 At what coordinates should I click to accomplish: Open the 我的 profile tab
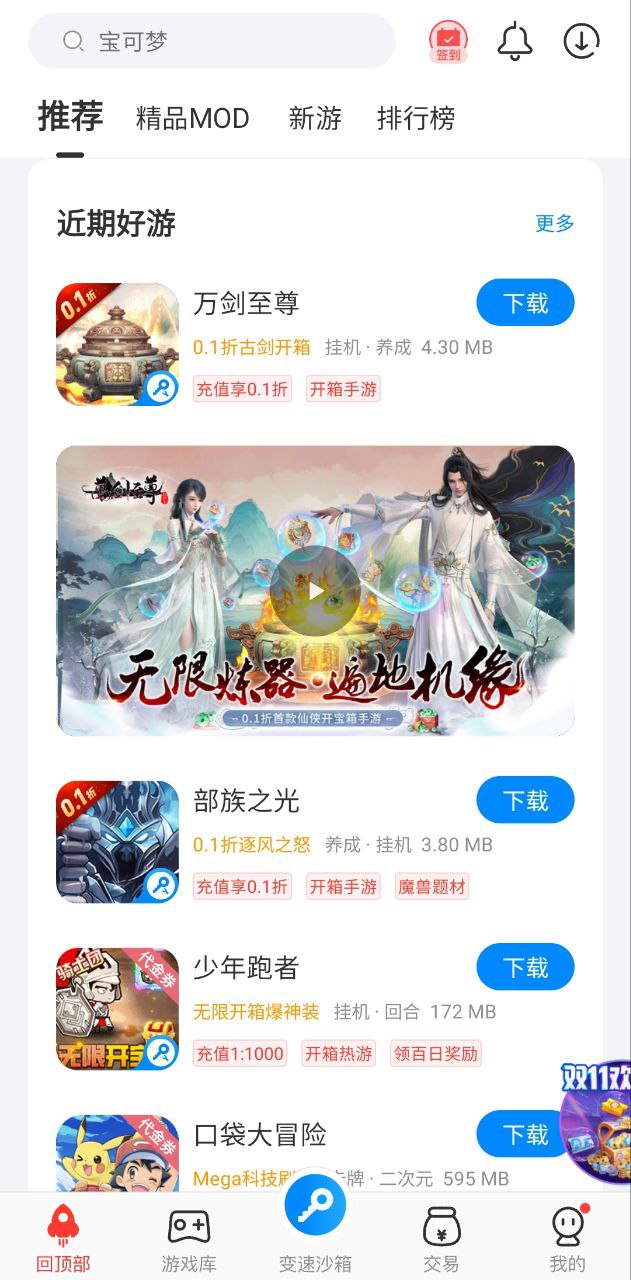567,1238
